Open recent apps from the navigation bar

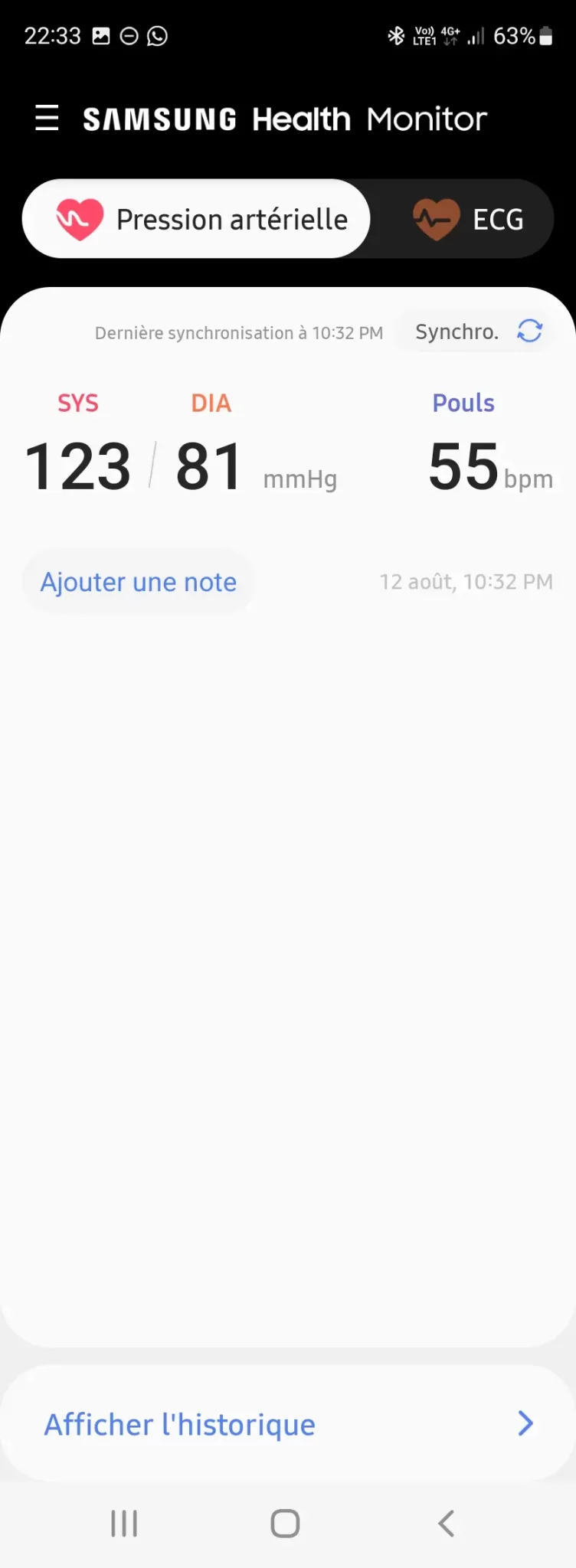coord(124,1524)
